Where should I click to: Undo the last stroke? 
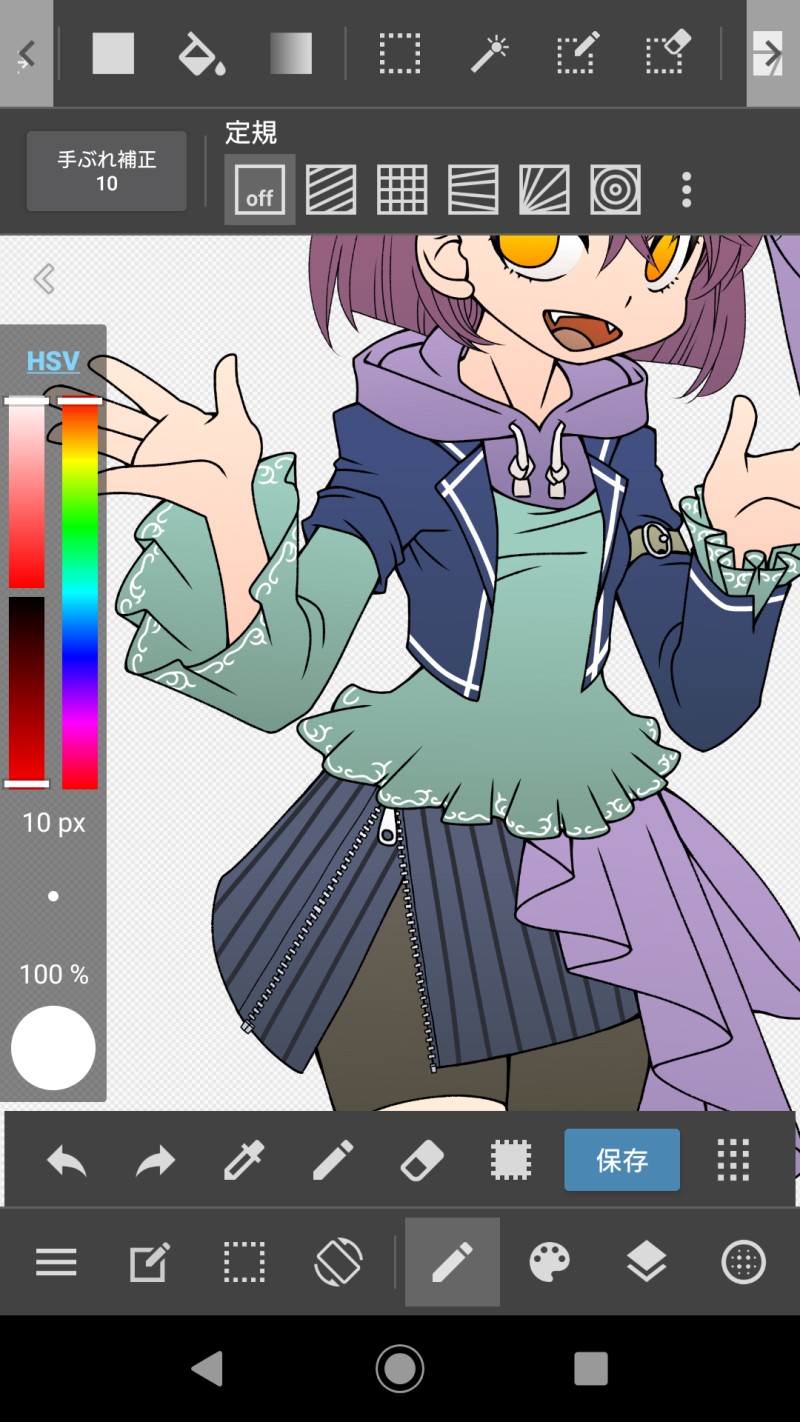tap(67, 1161)
